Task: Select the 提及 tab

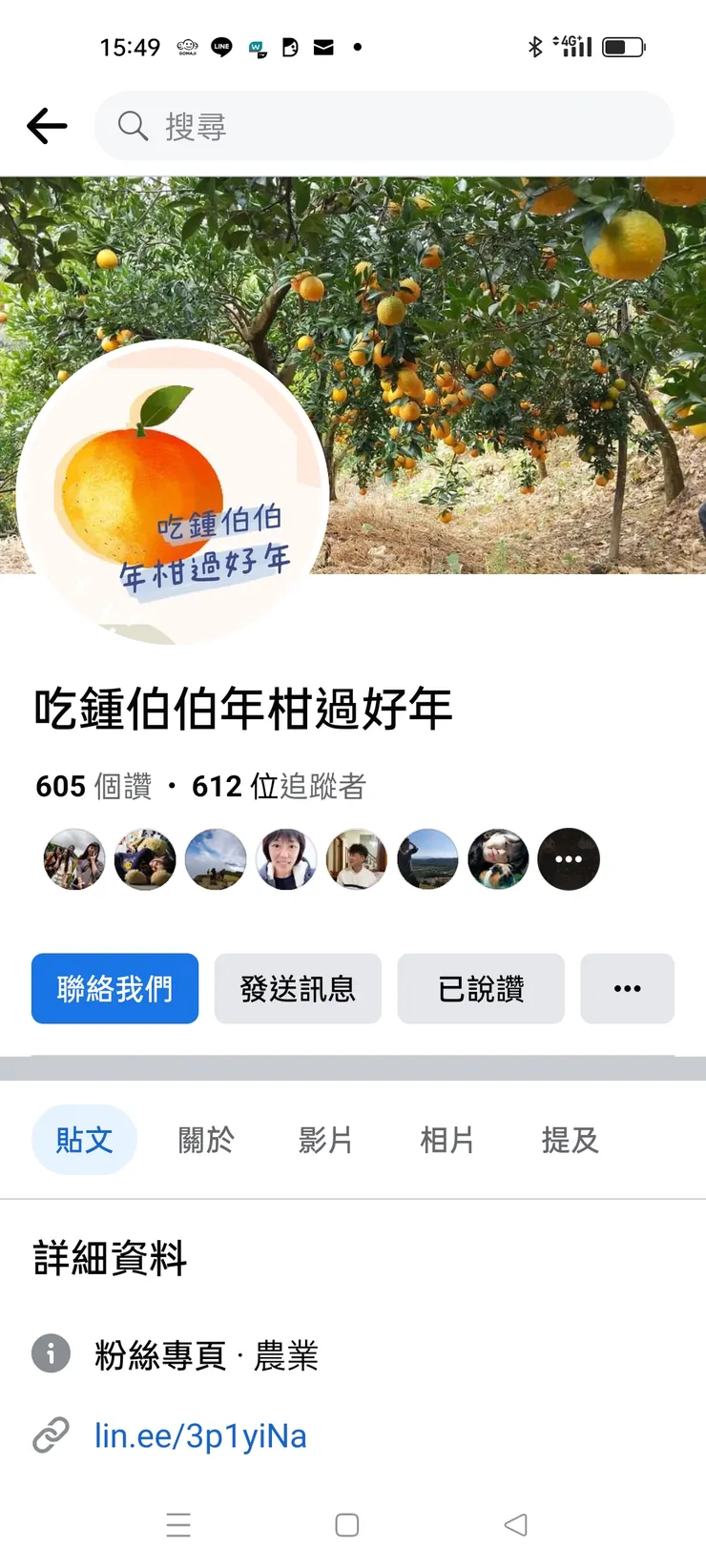Action: [x=570, y=1140]
